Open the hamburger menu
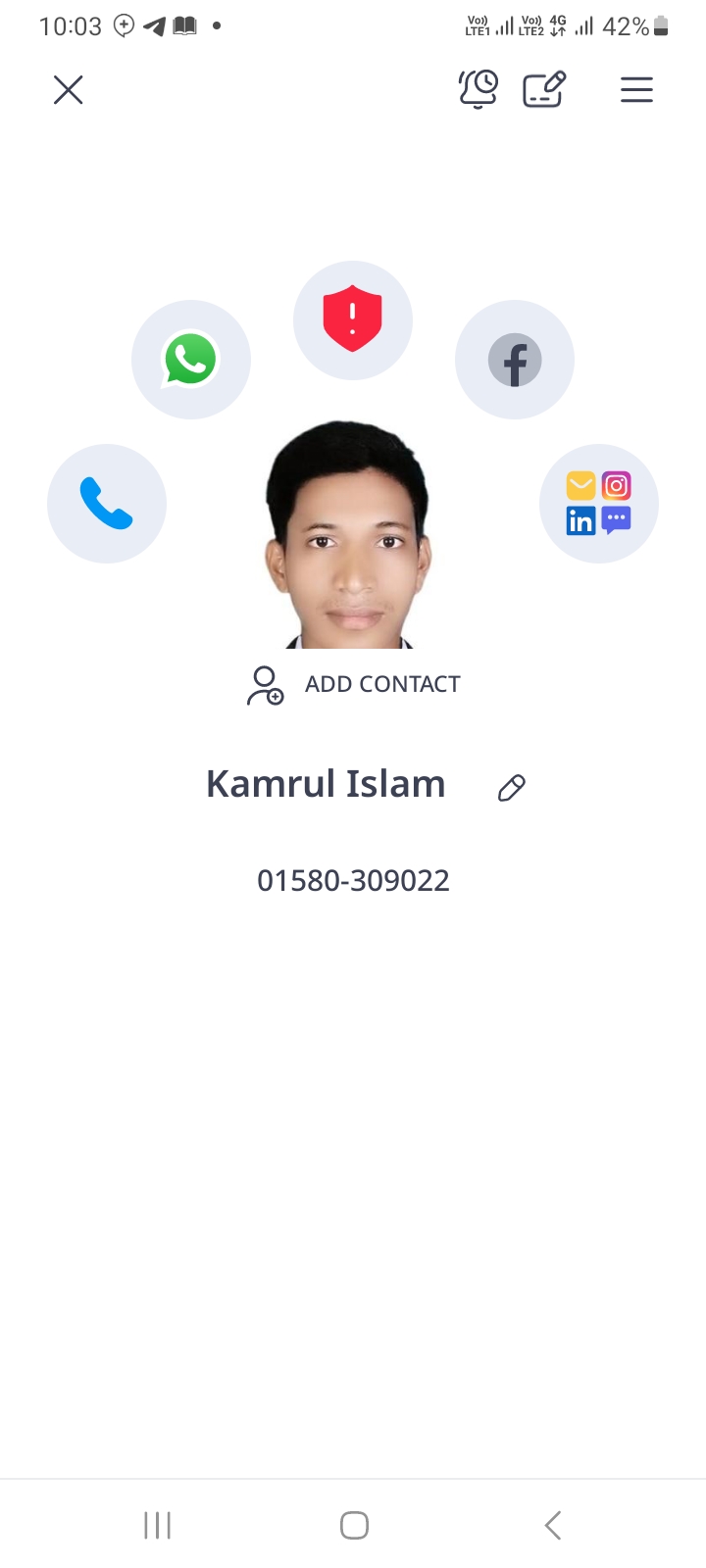Image resolution: width=706 pixels, height=1568 pixels. pos(636,90)
